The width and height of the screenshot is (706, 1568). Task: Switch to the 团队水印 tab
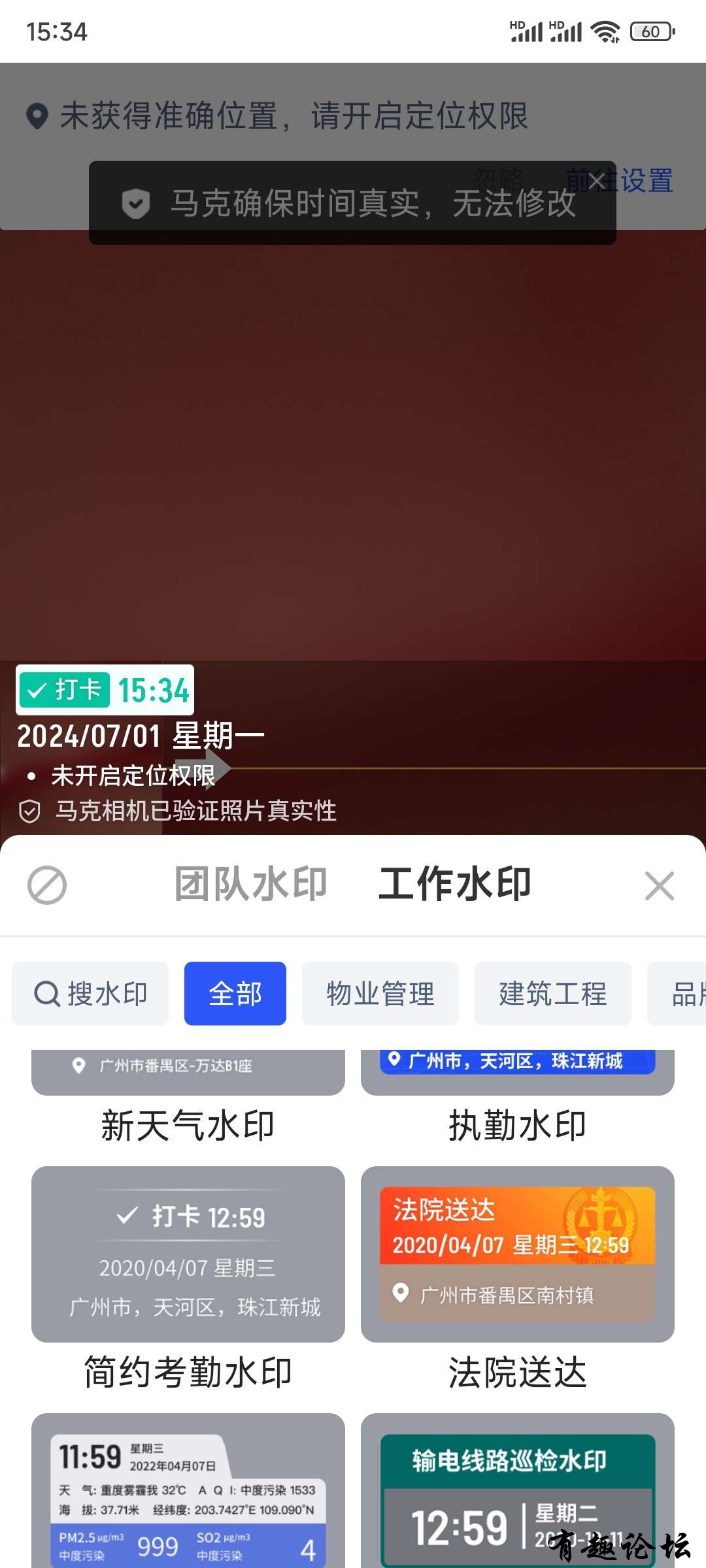pyautogui.click(x=250, y=885)
